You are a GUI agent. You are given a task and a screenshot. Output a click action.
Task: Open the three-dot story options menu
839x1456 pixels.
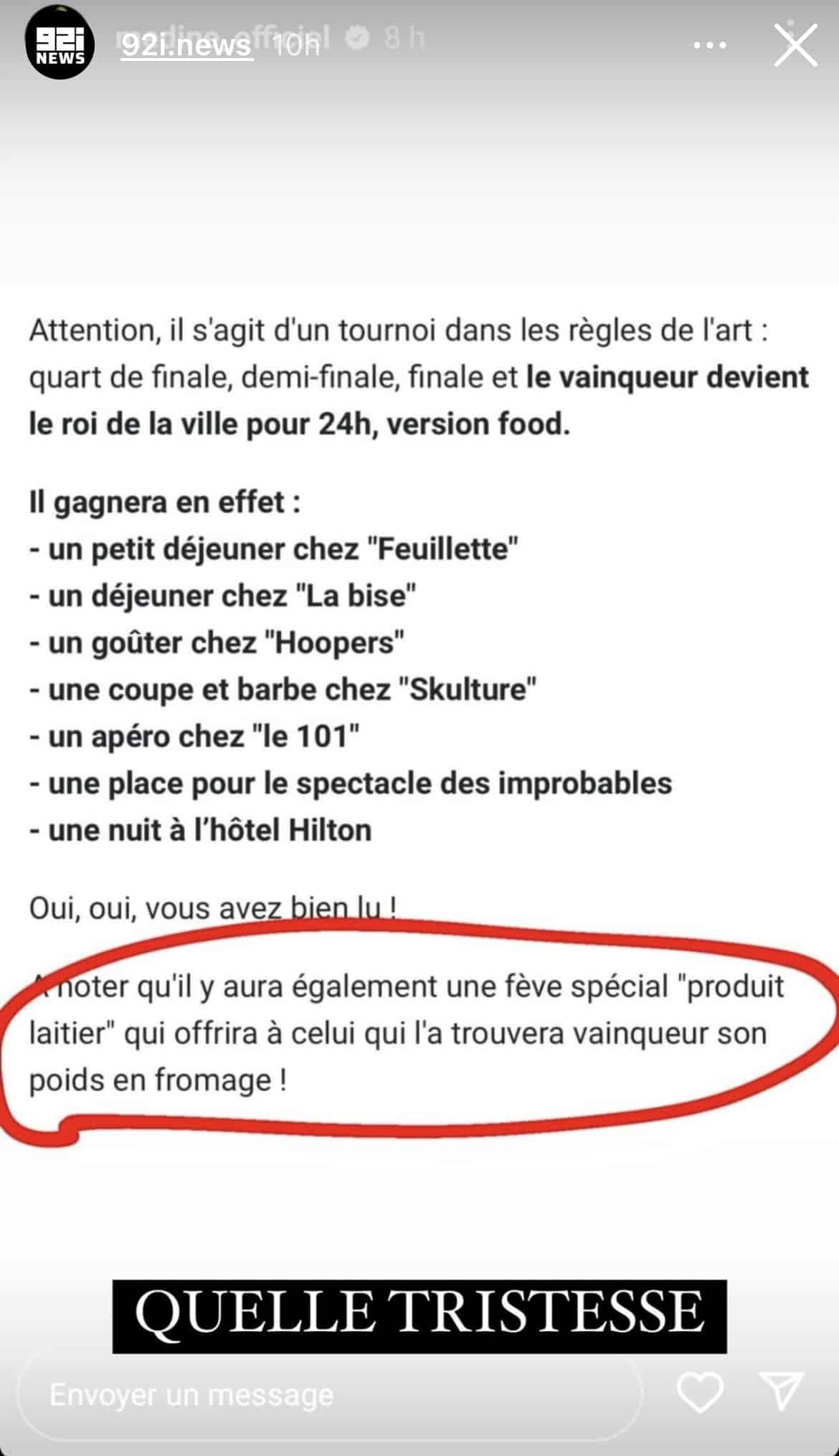click(710, 45)
